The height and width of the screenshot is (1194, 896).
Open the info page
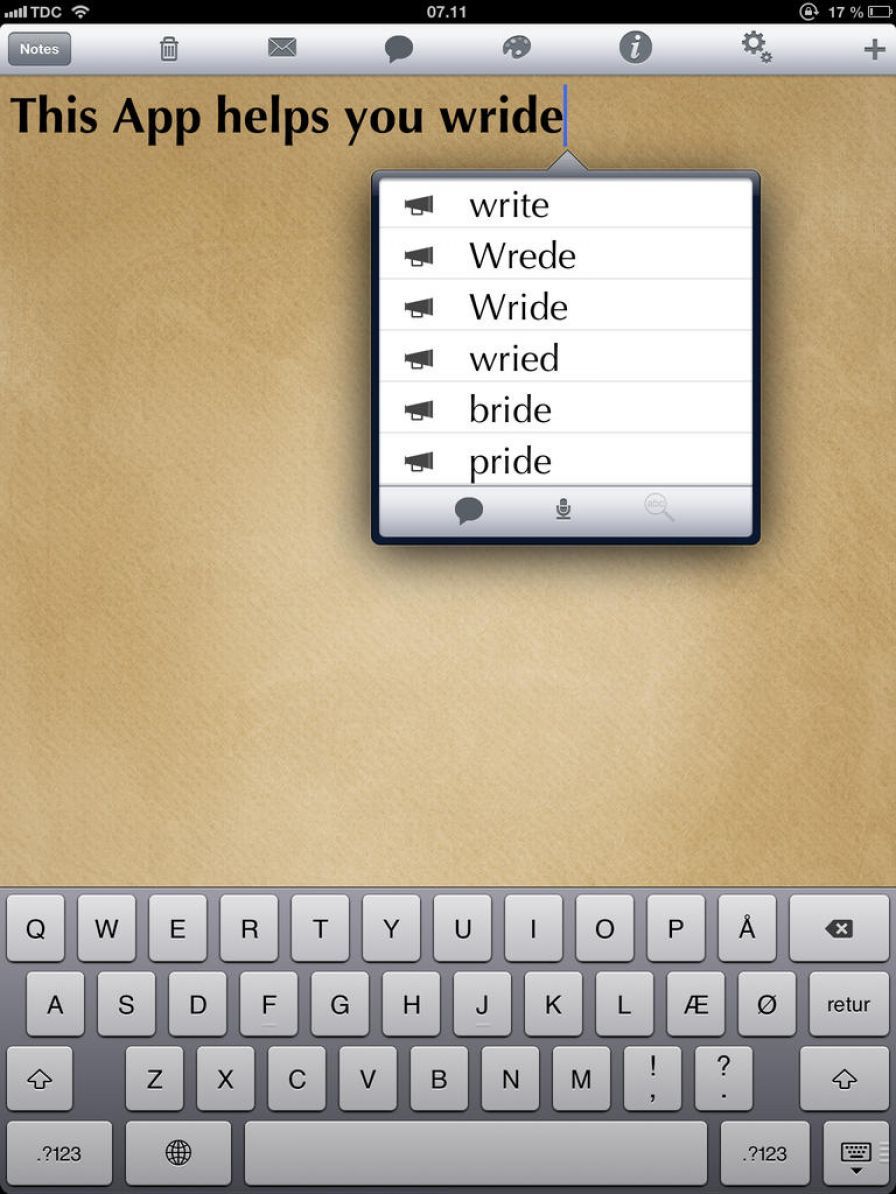pos(635,47)
